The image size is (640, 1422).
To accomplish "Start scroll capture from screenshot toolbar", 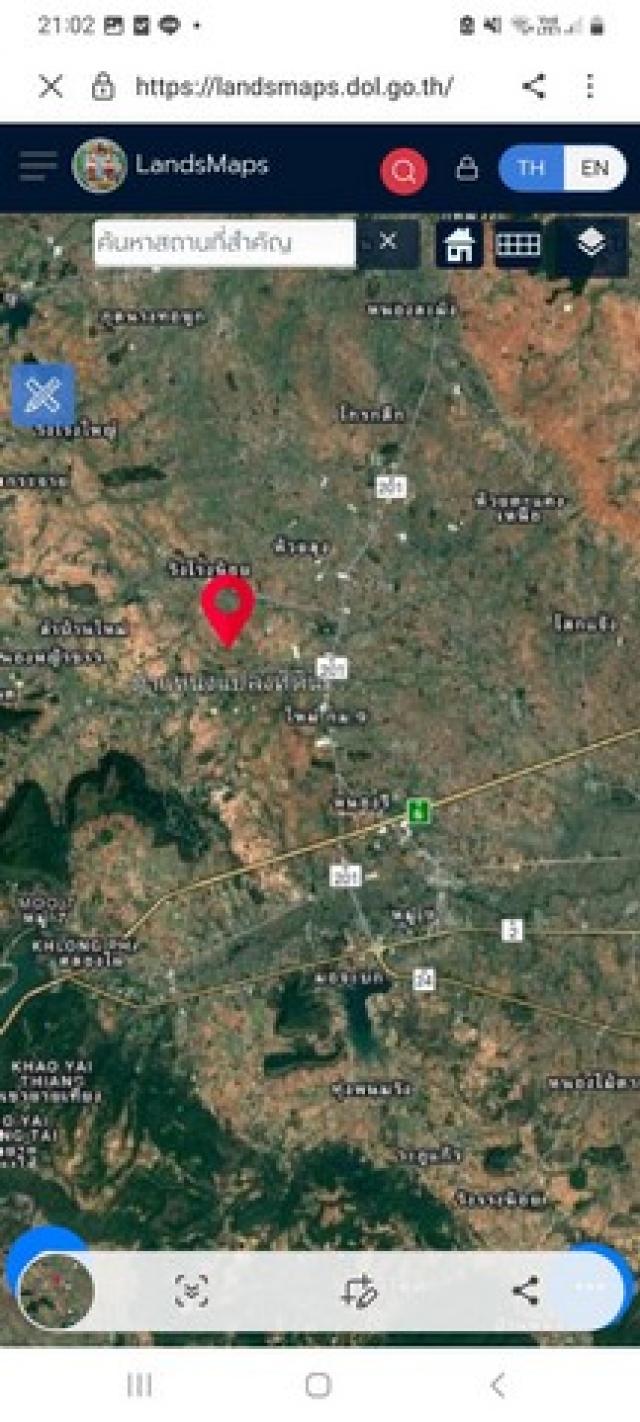I will tap(191, 1291).
